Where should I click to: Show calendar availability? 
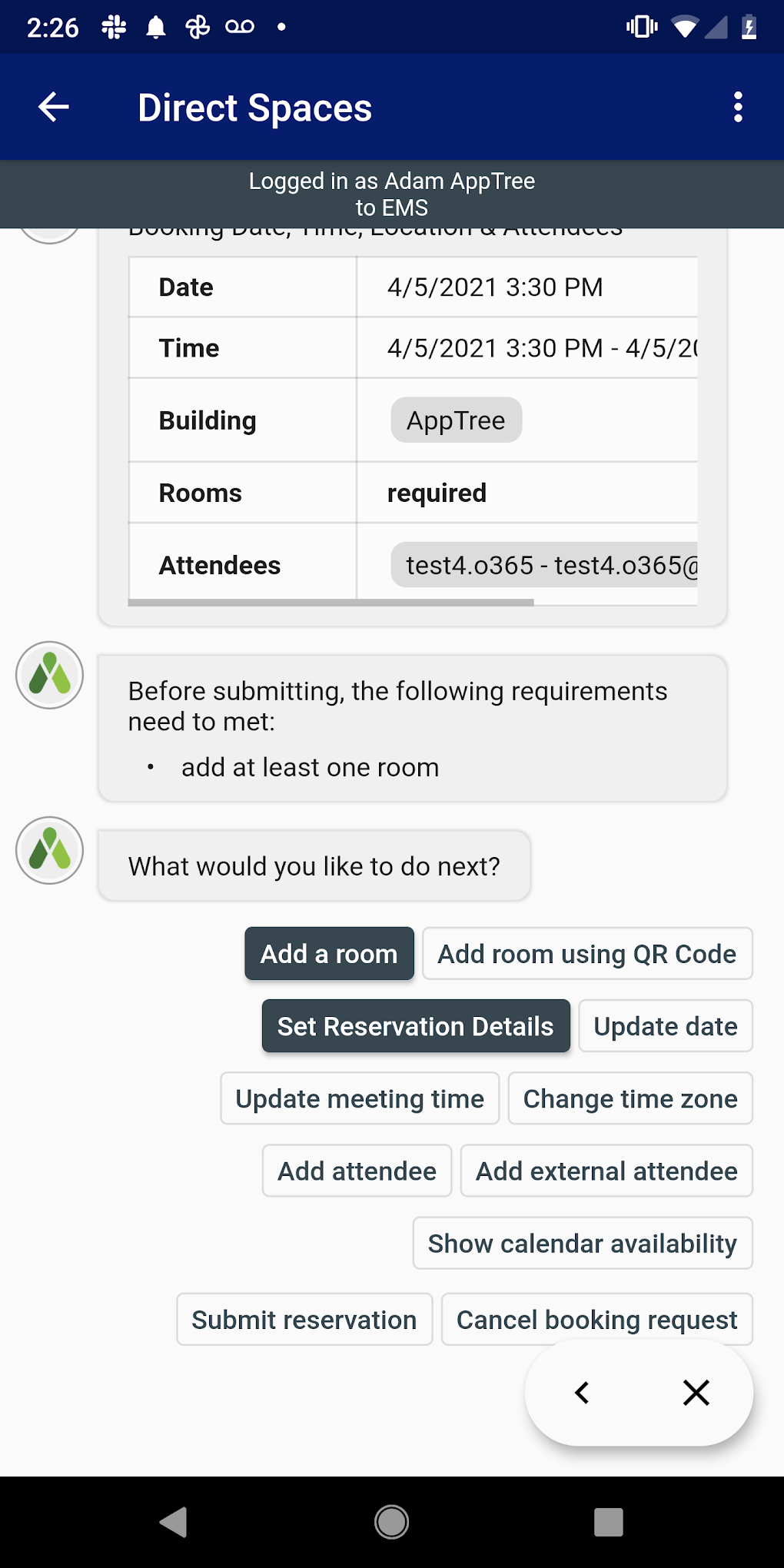[583, 1242]
